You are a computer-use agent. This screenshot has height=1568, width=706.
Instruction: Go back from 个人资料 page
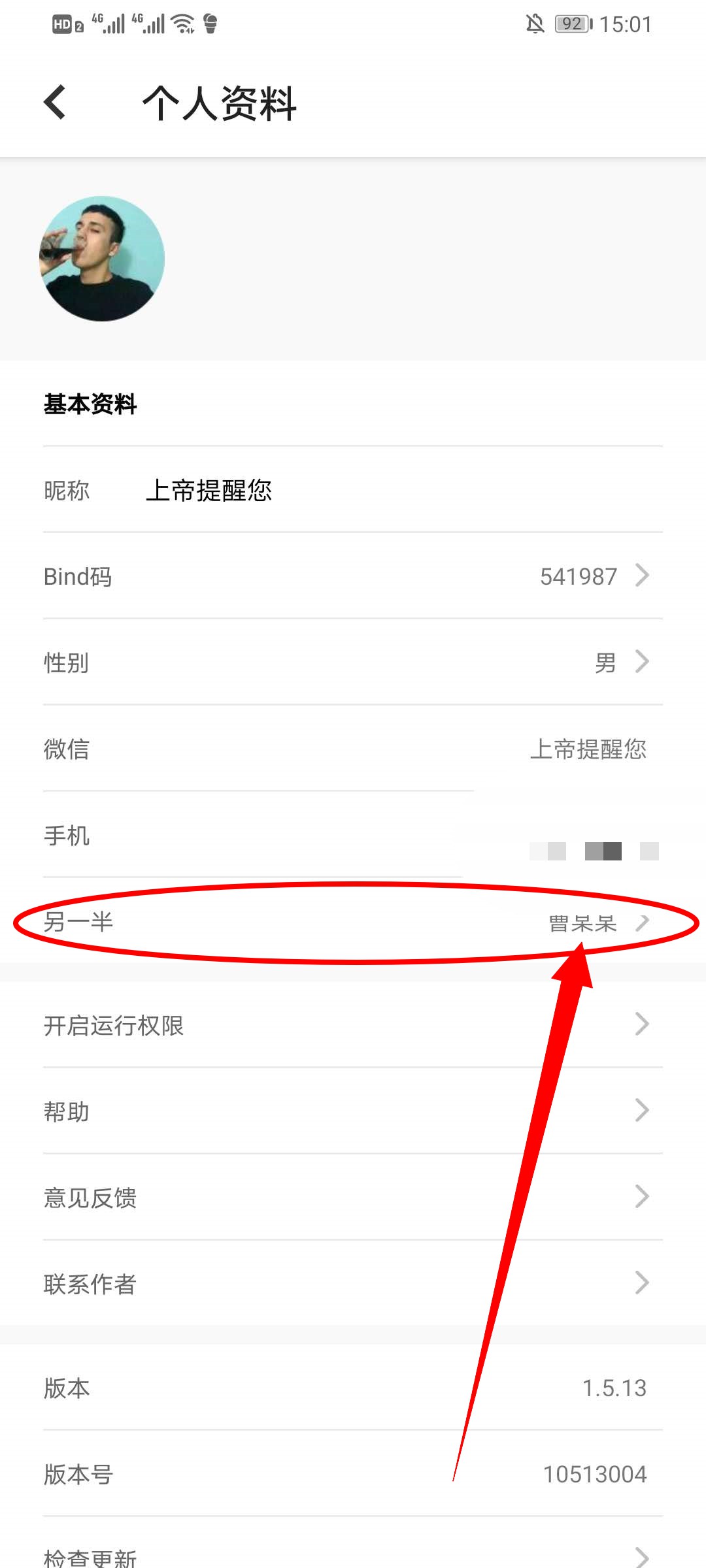[56, 103]
